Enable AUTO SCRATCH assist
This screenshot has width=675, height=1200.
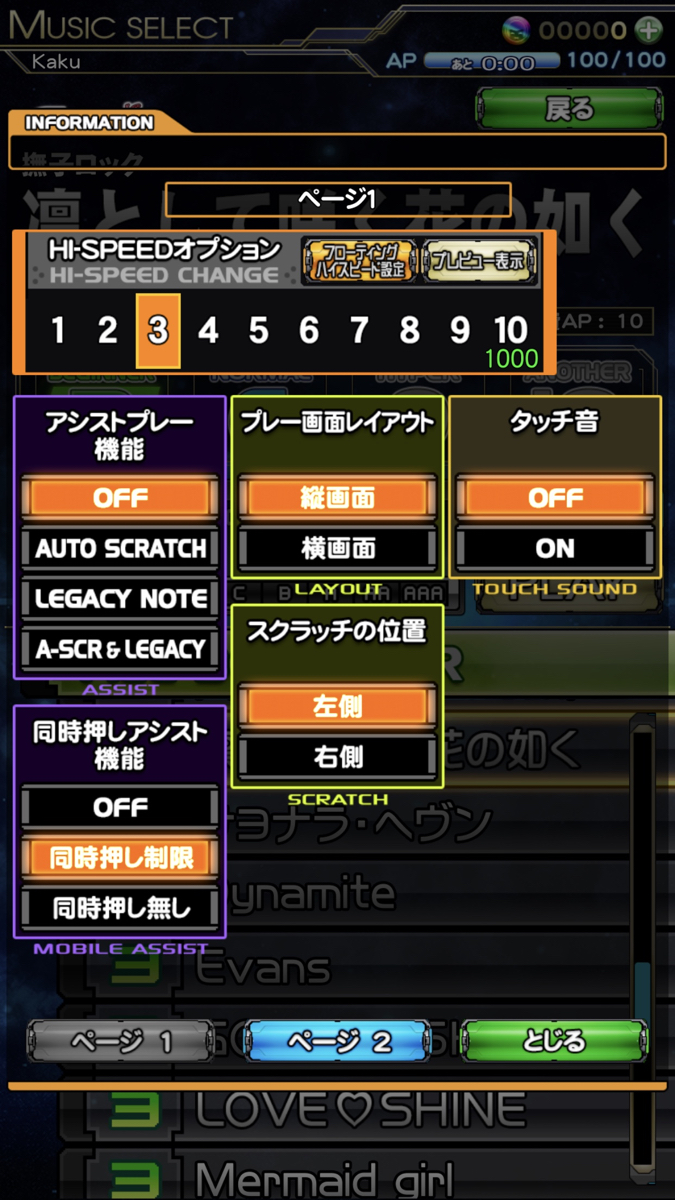coord(120,548)
